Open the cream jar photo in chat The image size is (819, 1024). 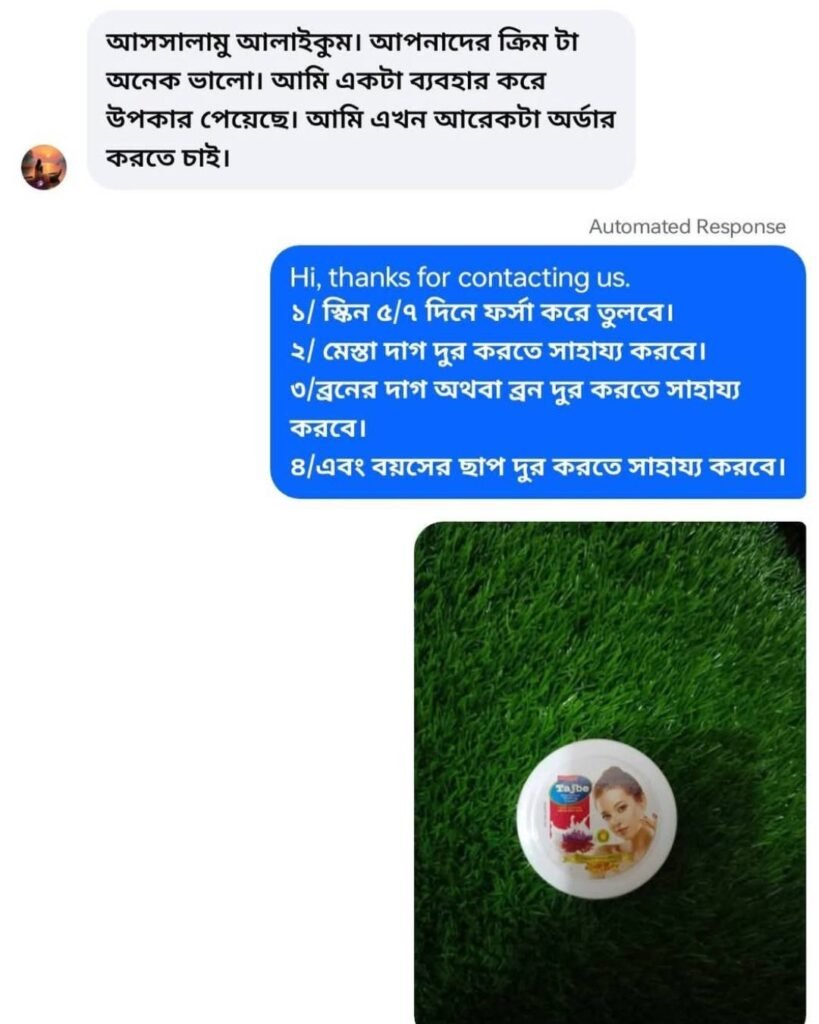coord(609,771)
